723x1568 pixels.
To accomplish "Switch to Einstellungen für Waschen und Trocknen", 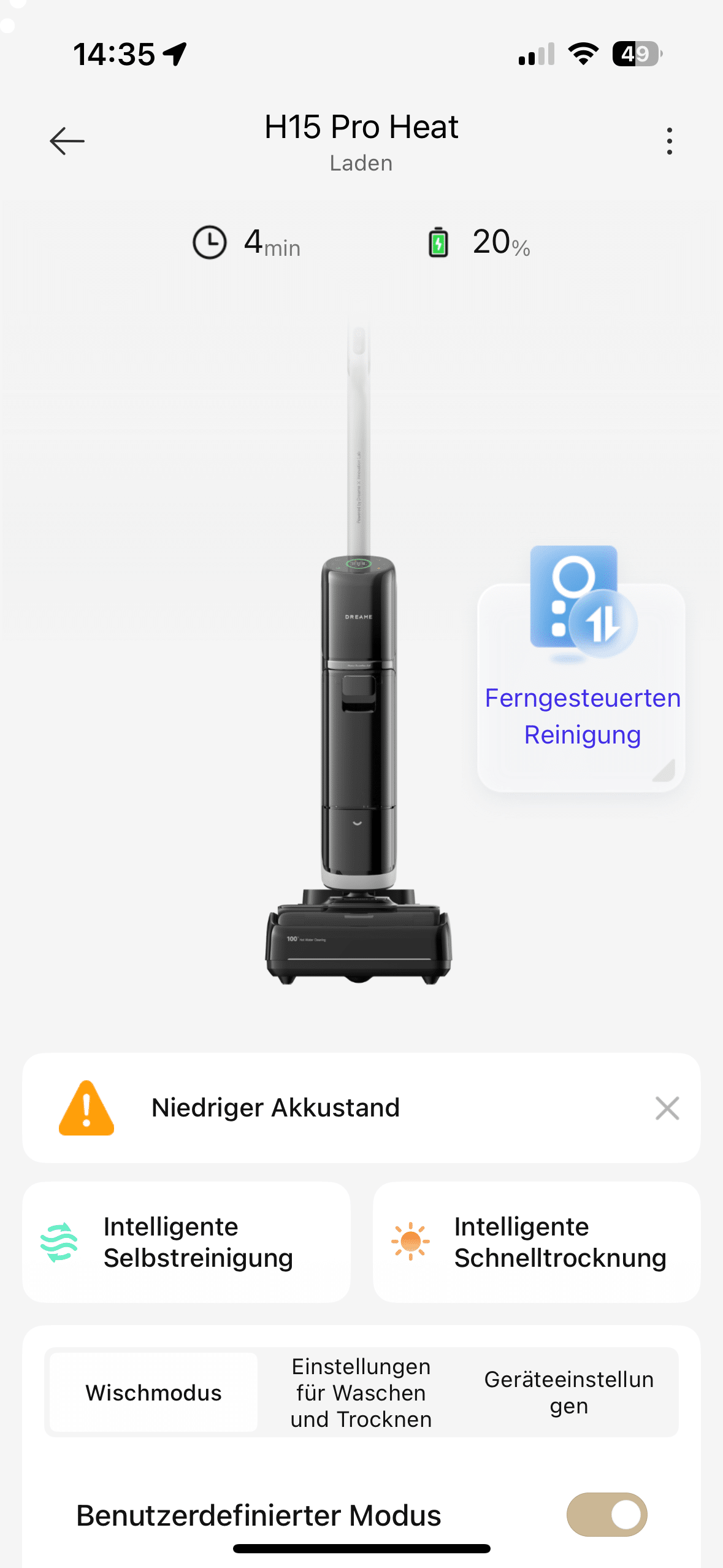I will [x=361, y=1393].
